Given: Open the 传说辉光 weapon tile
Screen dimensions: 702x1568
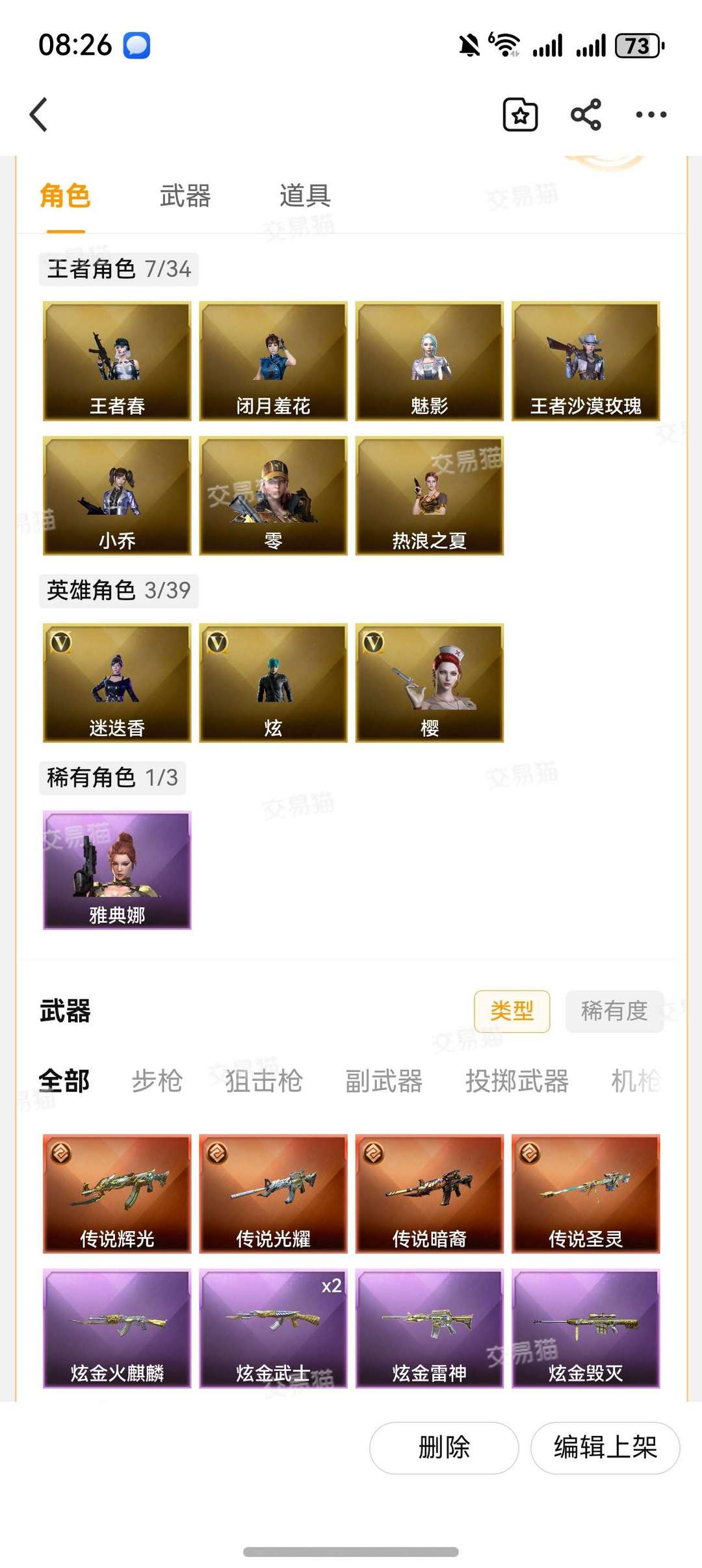Looking at the screenshot, I should (x=117, y=1193).
